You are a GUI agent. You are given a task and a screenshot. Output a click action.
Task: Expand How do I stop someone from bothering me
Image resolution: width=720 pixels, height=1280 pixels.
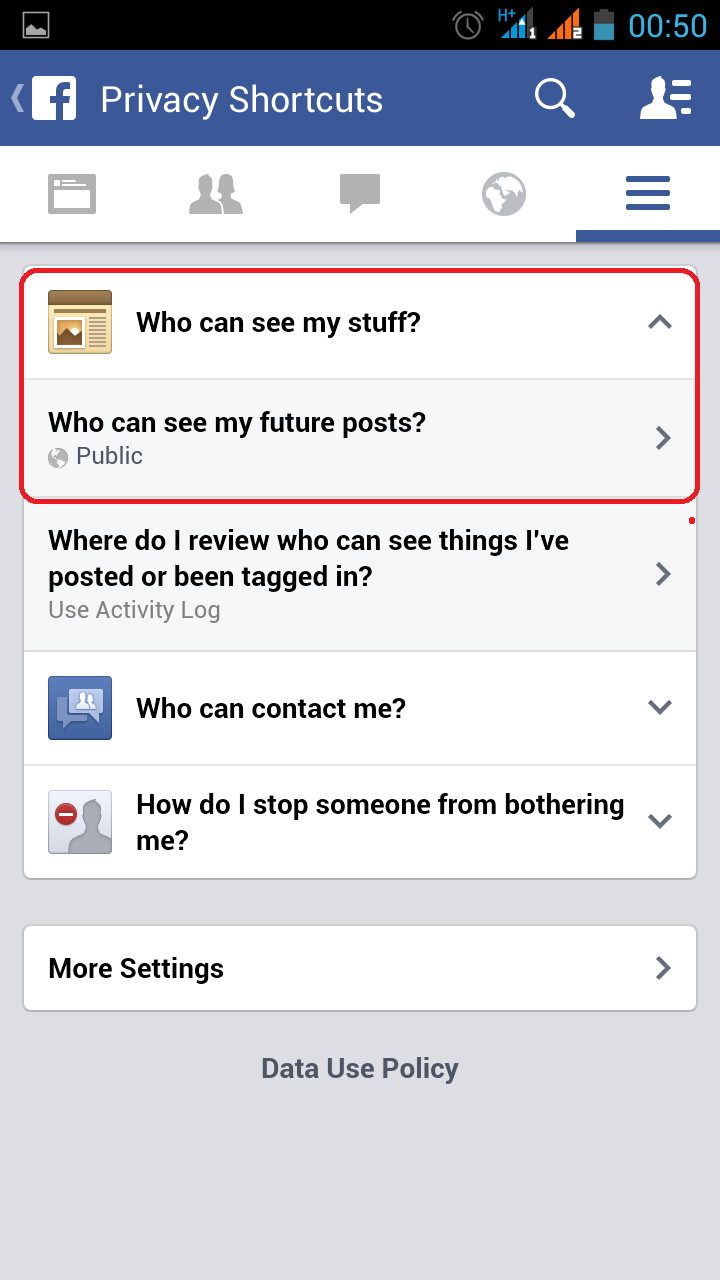click(x=659, y=821)
